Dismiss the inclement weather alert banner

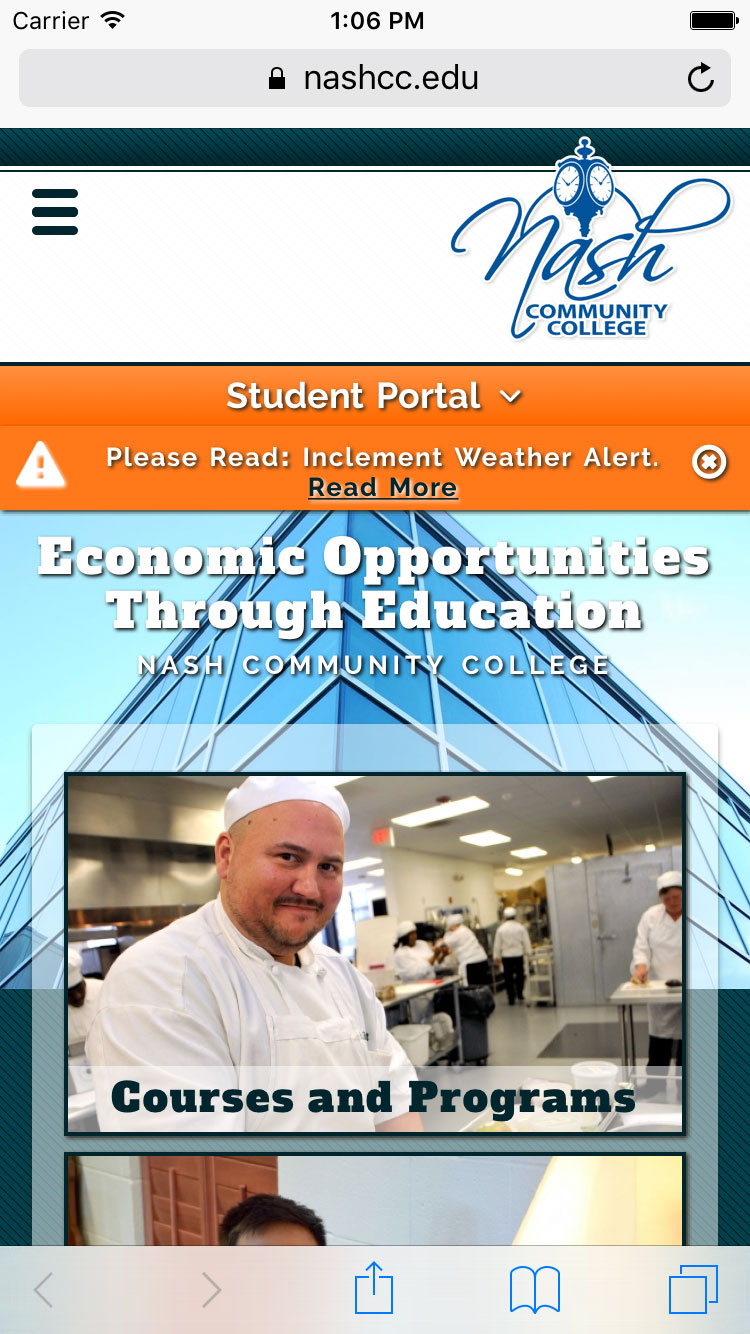709,461
